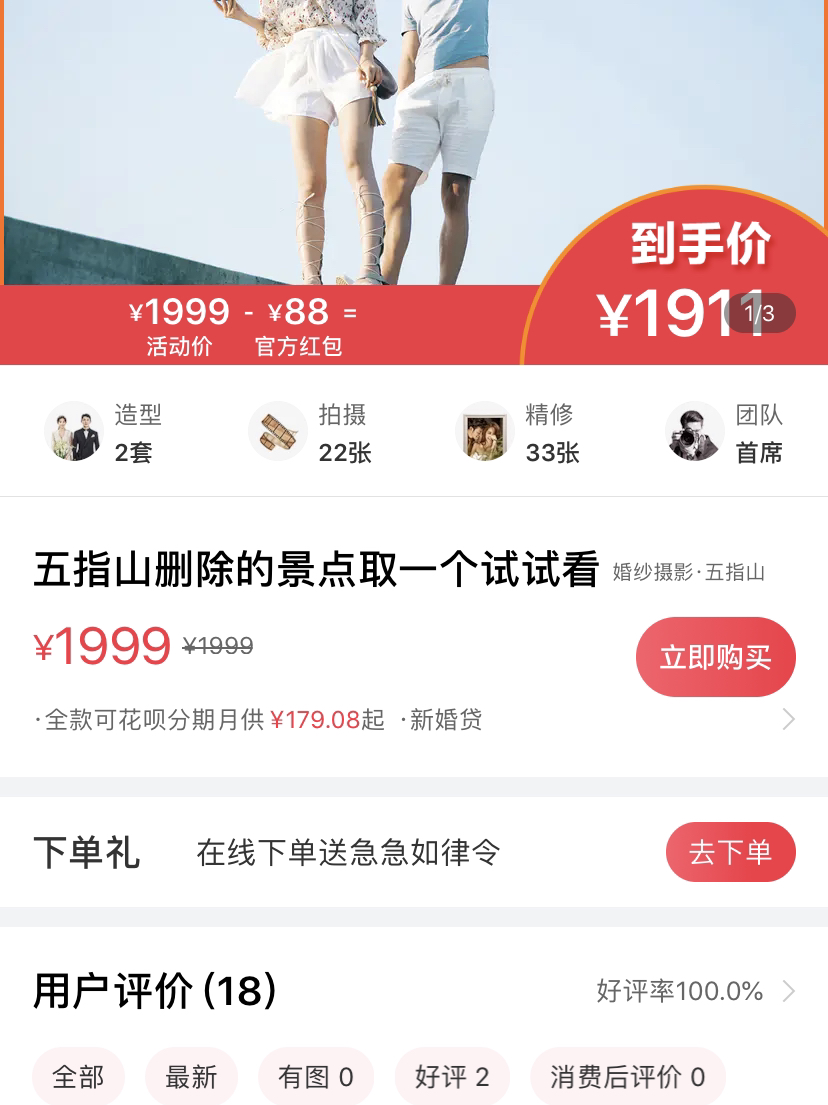Tap 去下单 to place an order

pyautogui.click(x=730, y=852)
